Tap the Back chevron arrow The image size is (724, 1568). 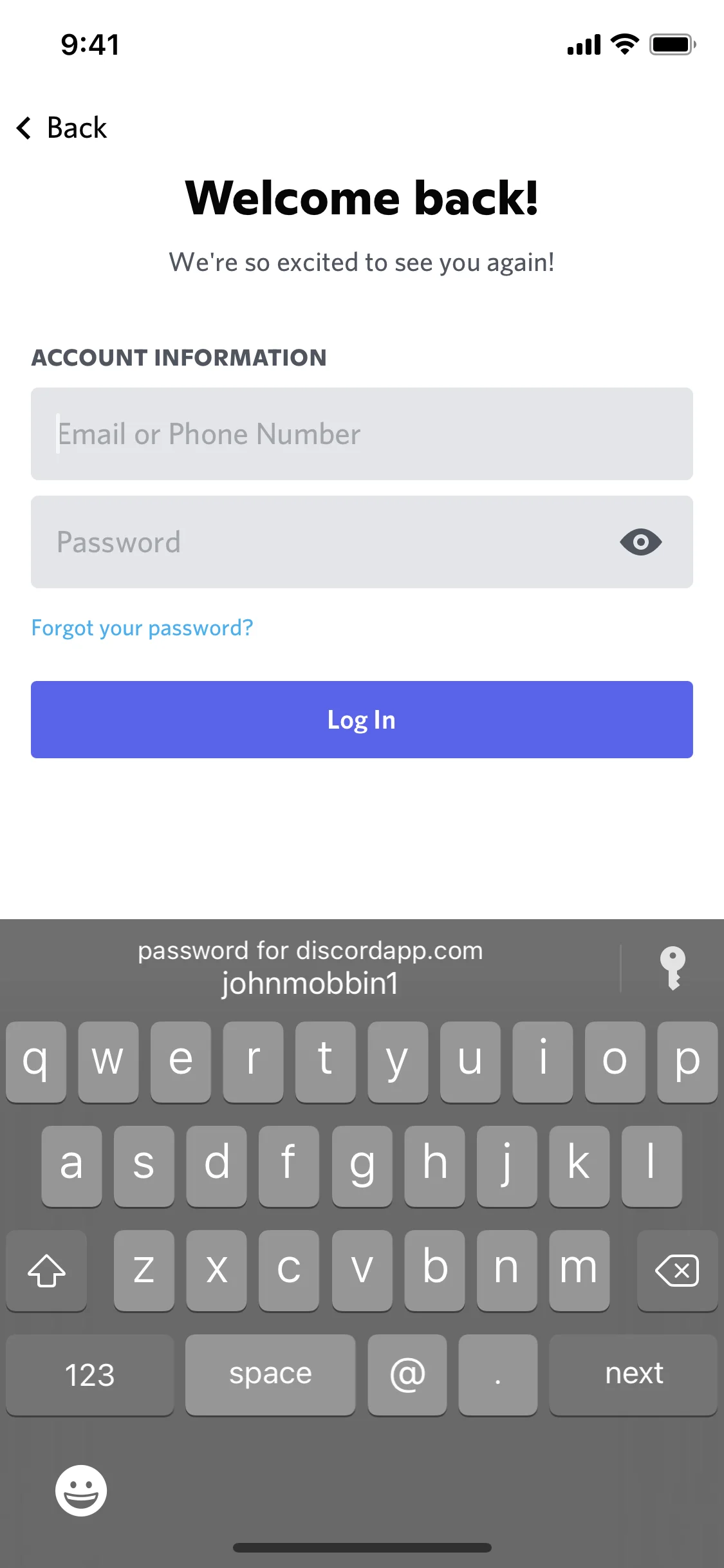coord(24,127)
